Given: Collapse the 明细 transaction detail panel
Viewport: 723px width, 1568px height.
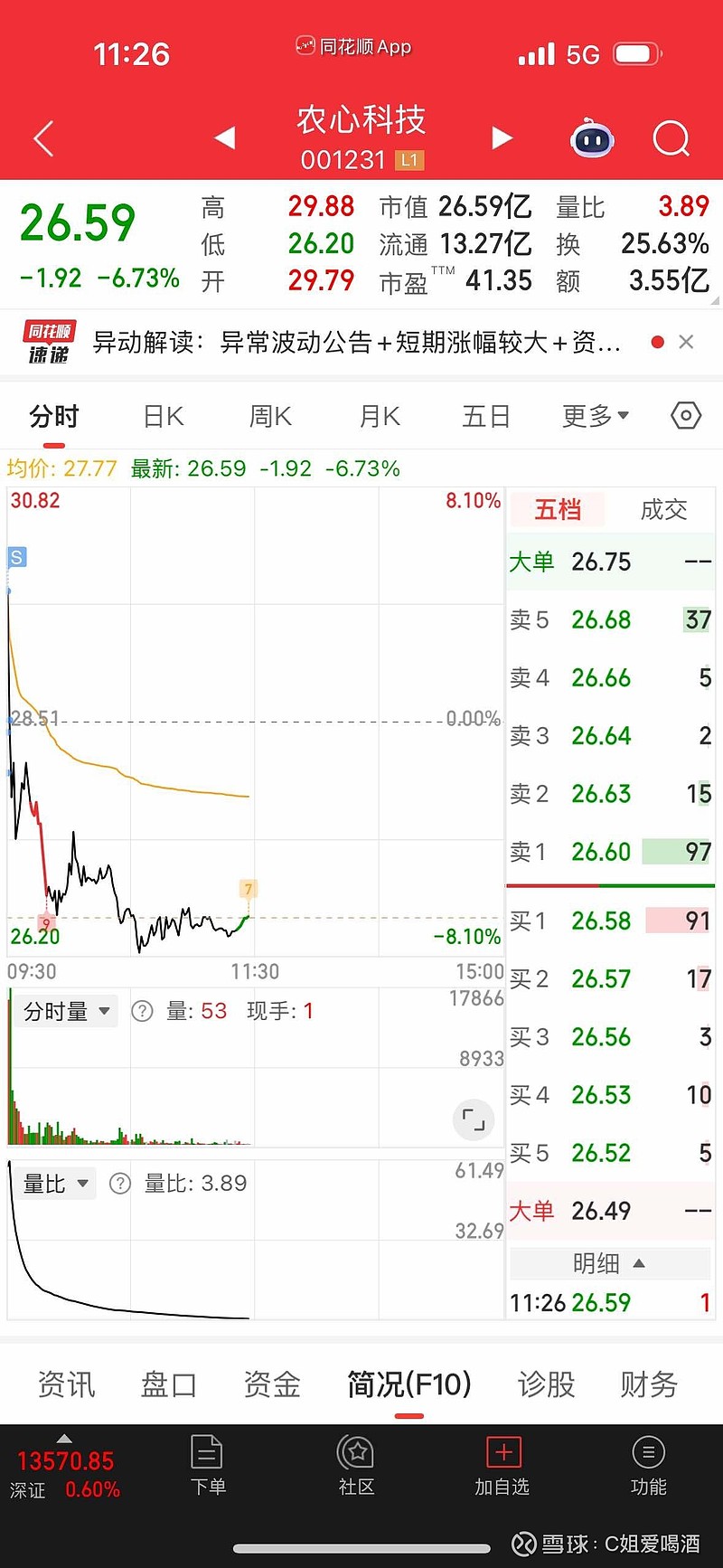Looking at the screenshot, I should (x=610, y=1263).
